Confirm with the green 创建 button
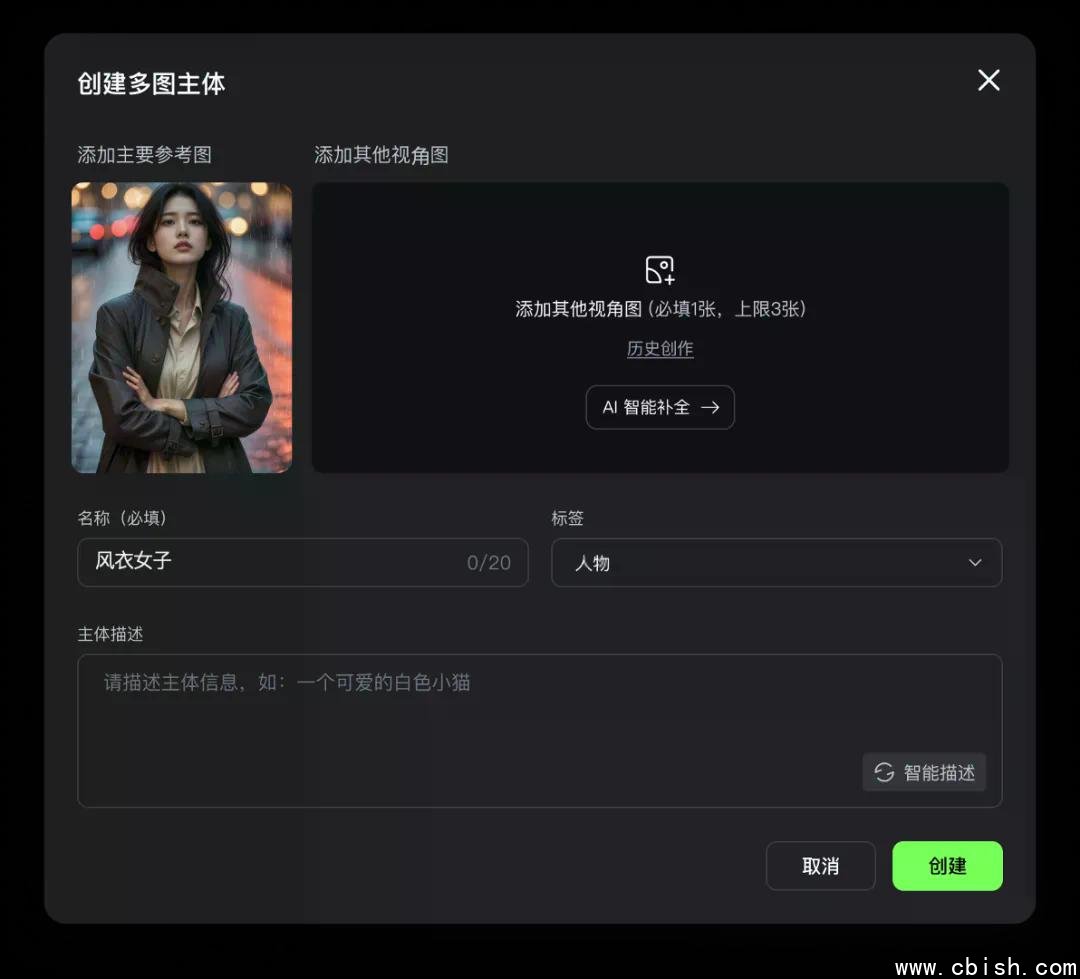The width and height of the screenshot is (1080, 979). pyautogui.click(x=947, y=866)
